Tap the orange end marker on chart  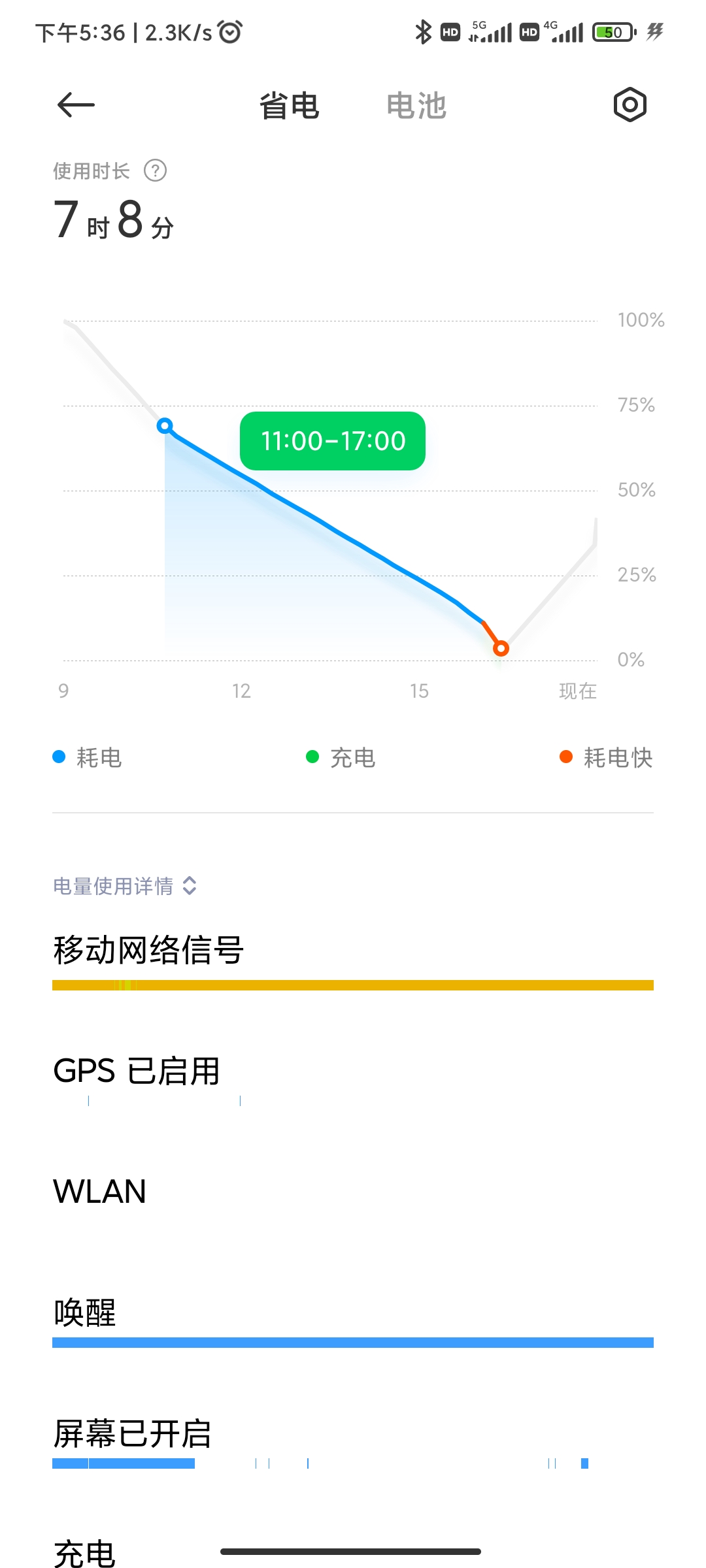[x=501, y=648]
